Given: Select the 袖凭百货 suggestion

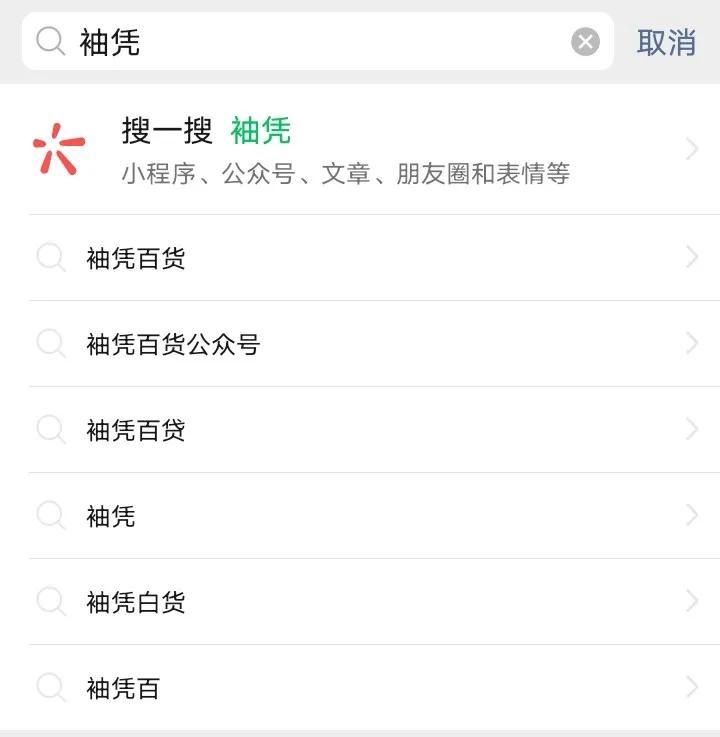Looking at the screenshot, I should point(137,258).
